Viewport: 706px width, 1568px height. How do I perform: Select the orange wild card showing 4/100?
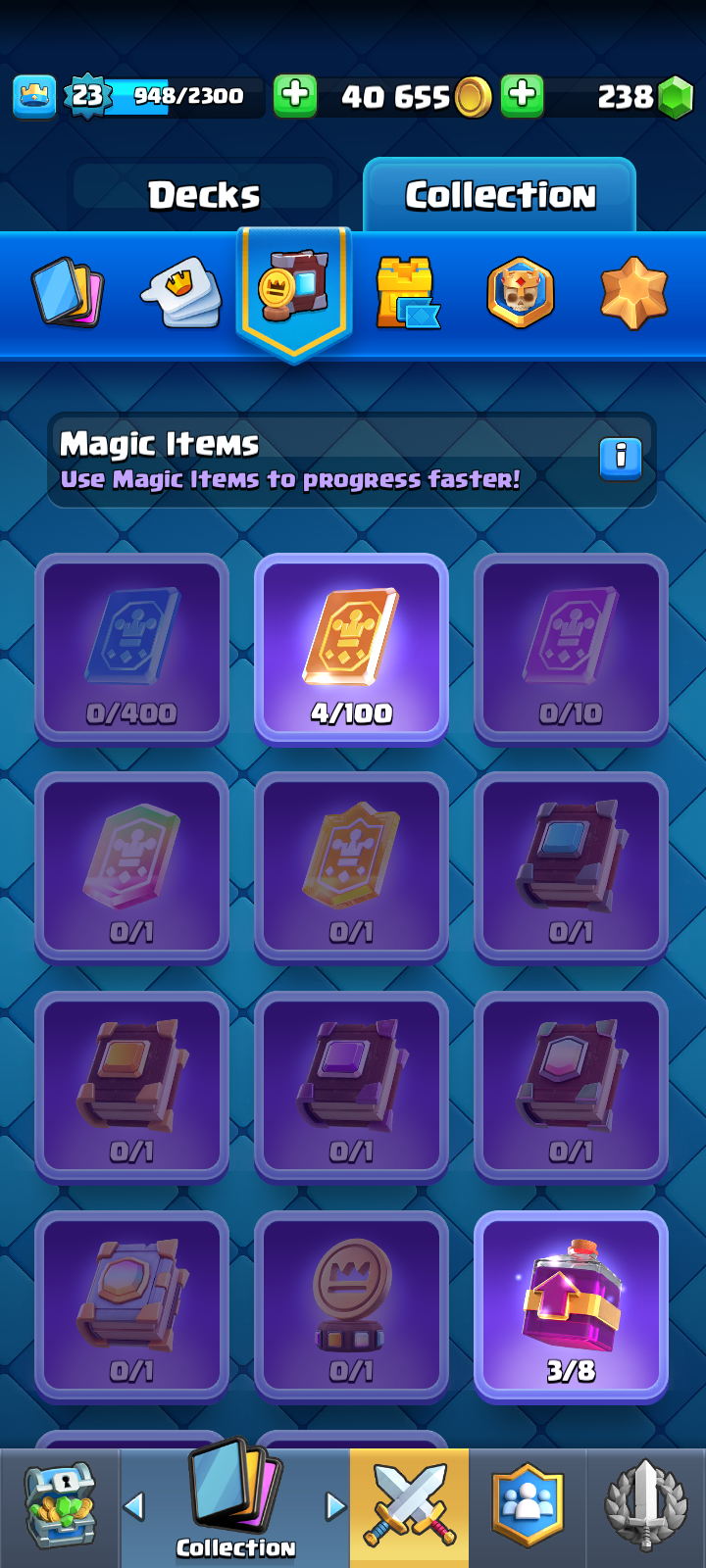pyautogui.click(x=351, y=648)
